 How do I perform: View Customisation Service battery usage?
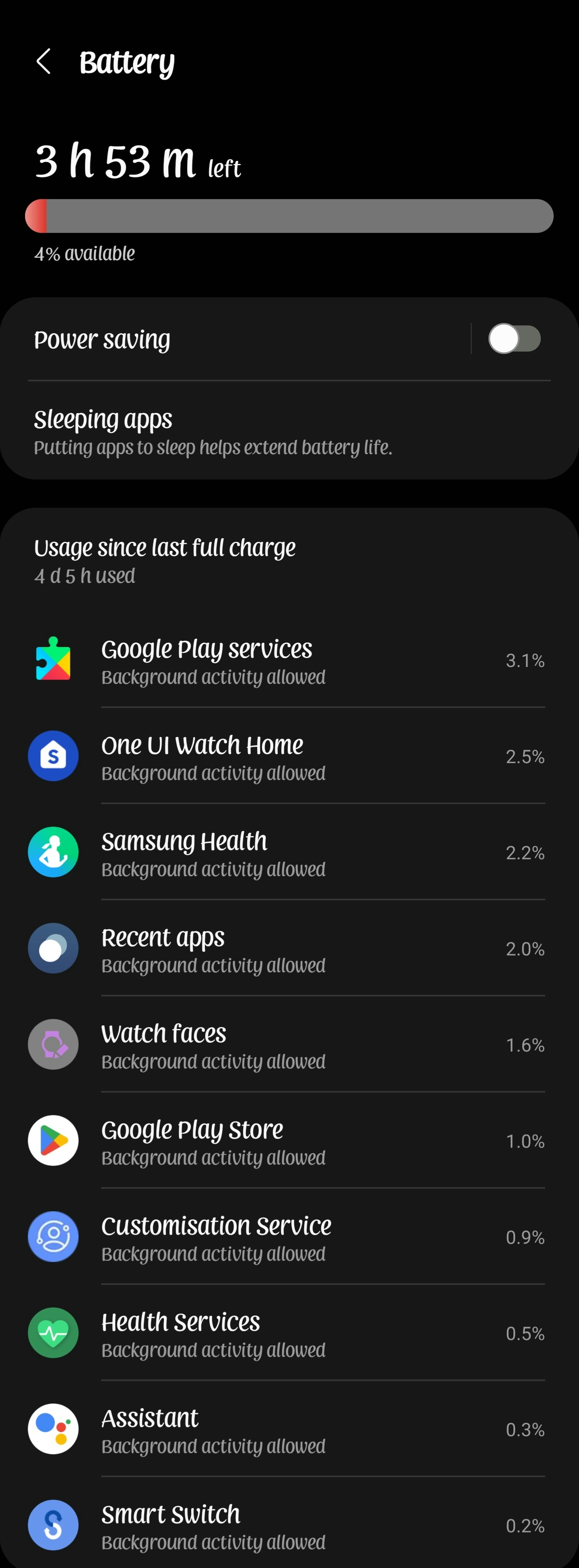289,1237
